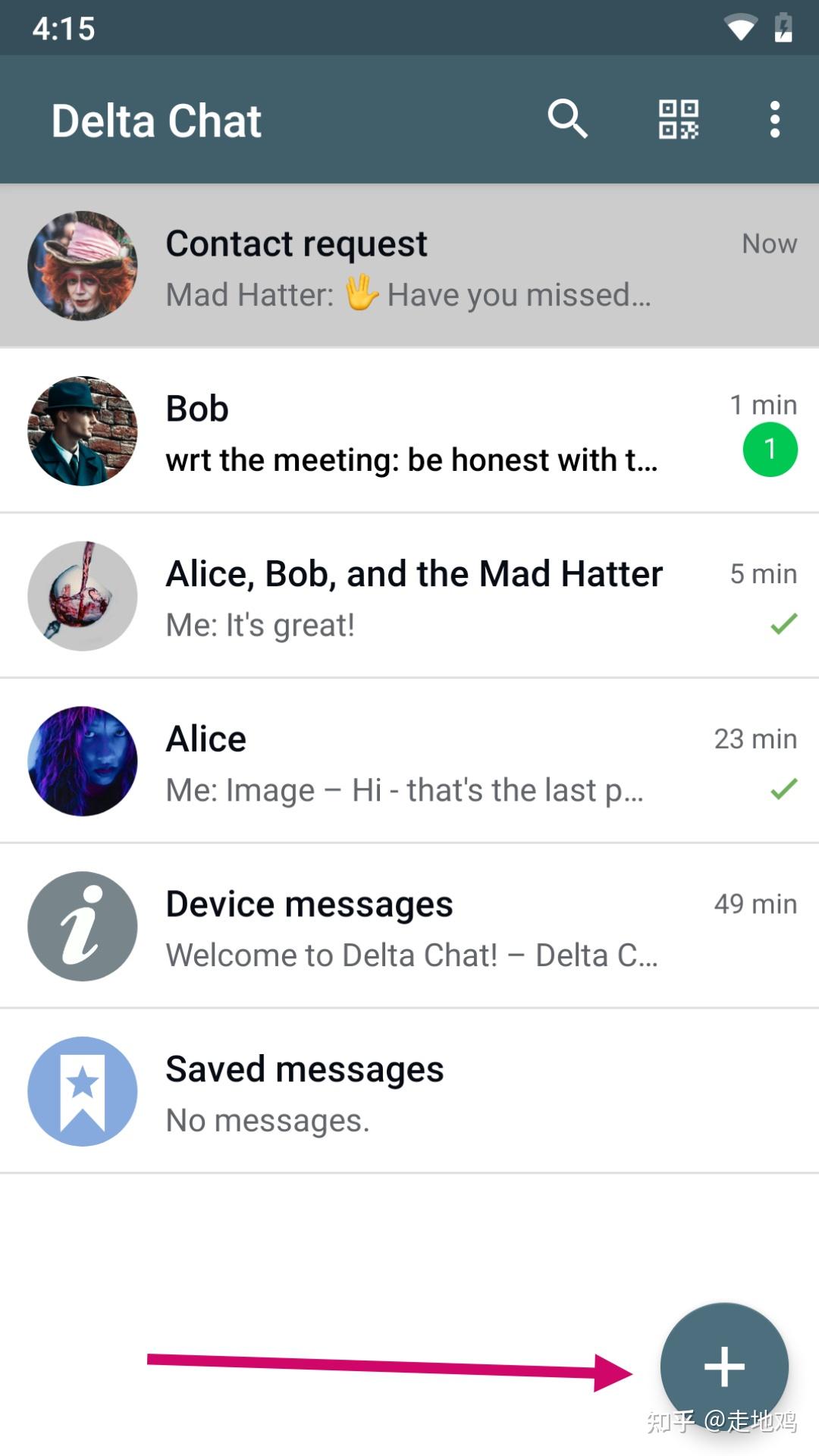Tap the read checkmark next to Alice's chat
819x1456 pixels.
point(783,790)
